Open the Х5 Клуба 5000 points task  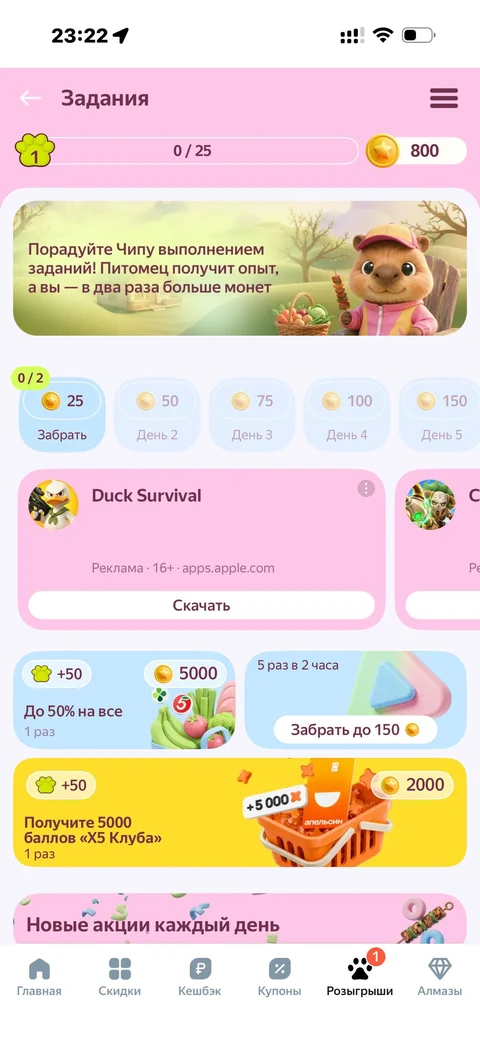coord(240,812)
